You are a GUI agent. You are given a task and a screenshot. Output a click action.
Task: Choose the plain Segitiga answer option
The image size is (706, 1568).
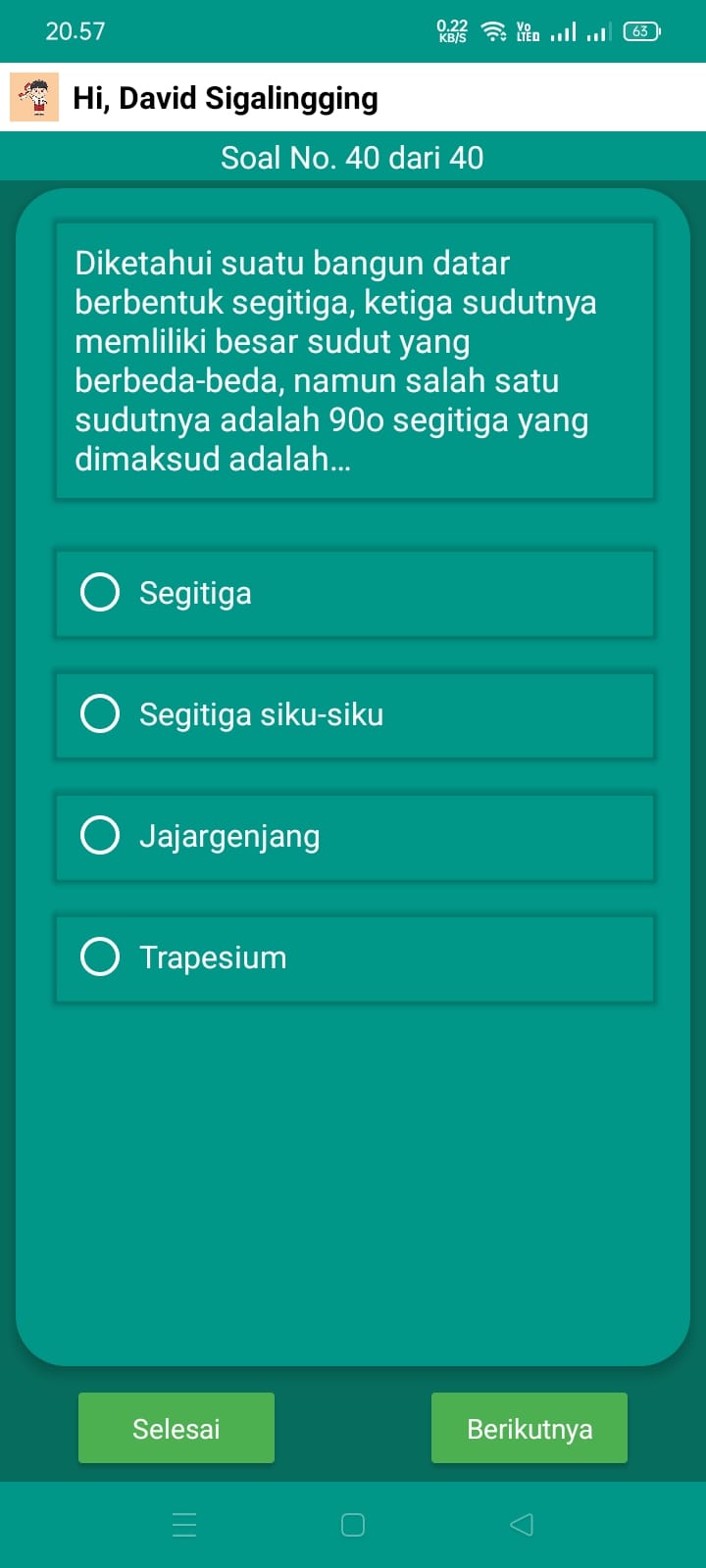tap(354, 594)
